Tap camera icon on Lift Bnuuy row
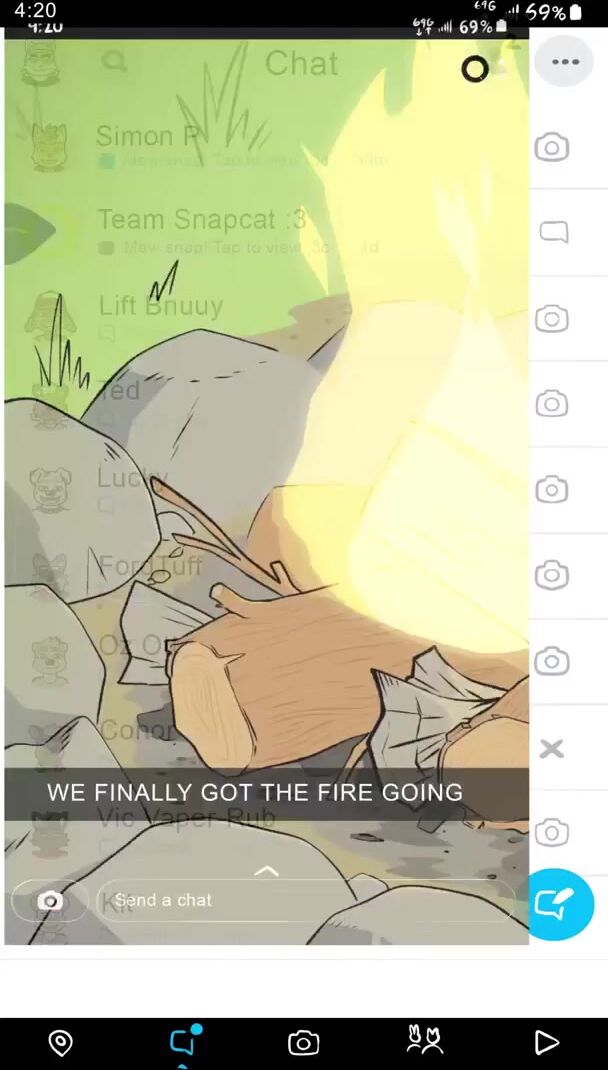608x1070 pixels. tap(551, 319)
